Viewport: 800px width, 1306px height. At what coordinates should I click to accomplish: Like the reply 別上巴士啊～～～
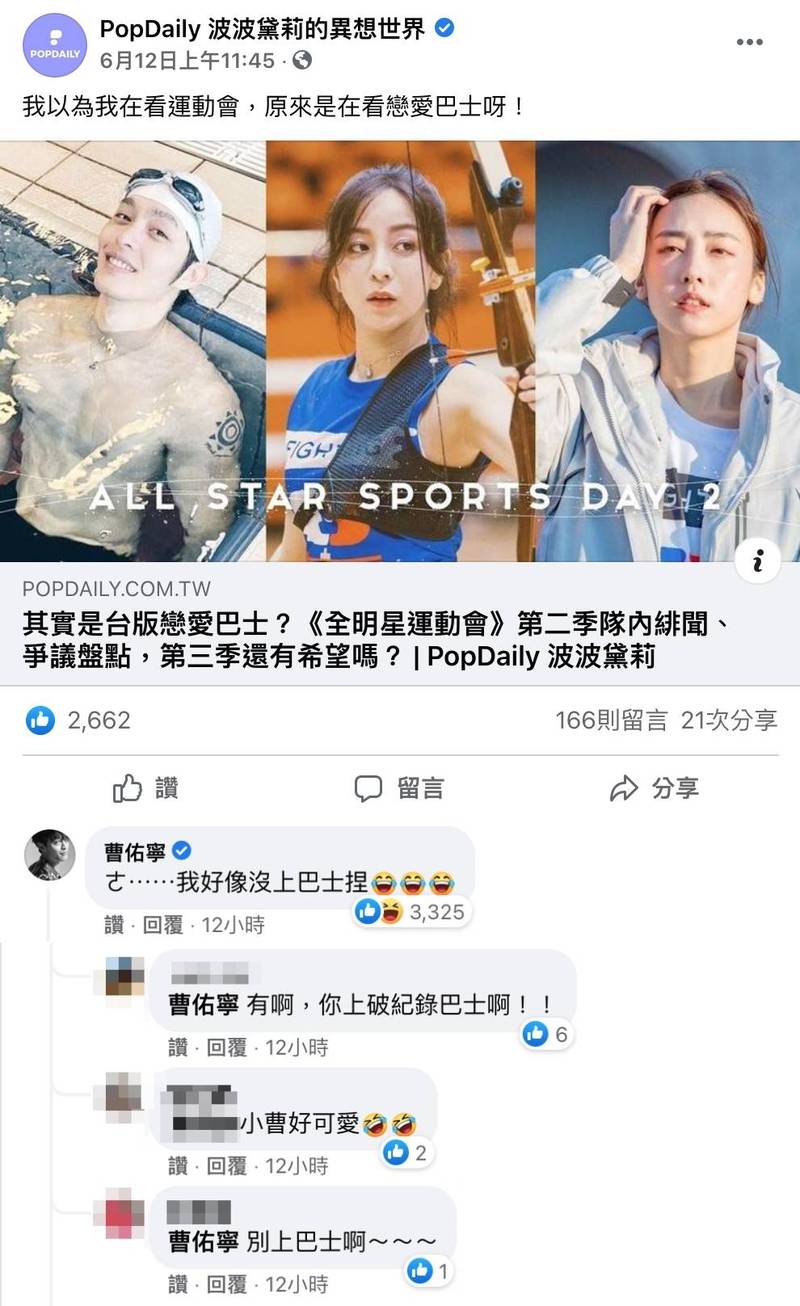coord(178,1283)
